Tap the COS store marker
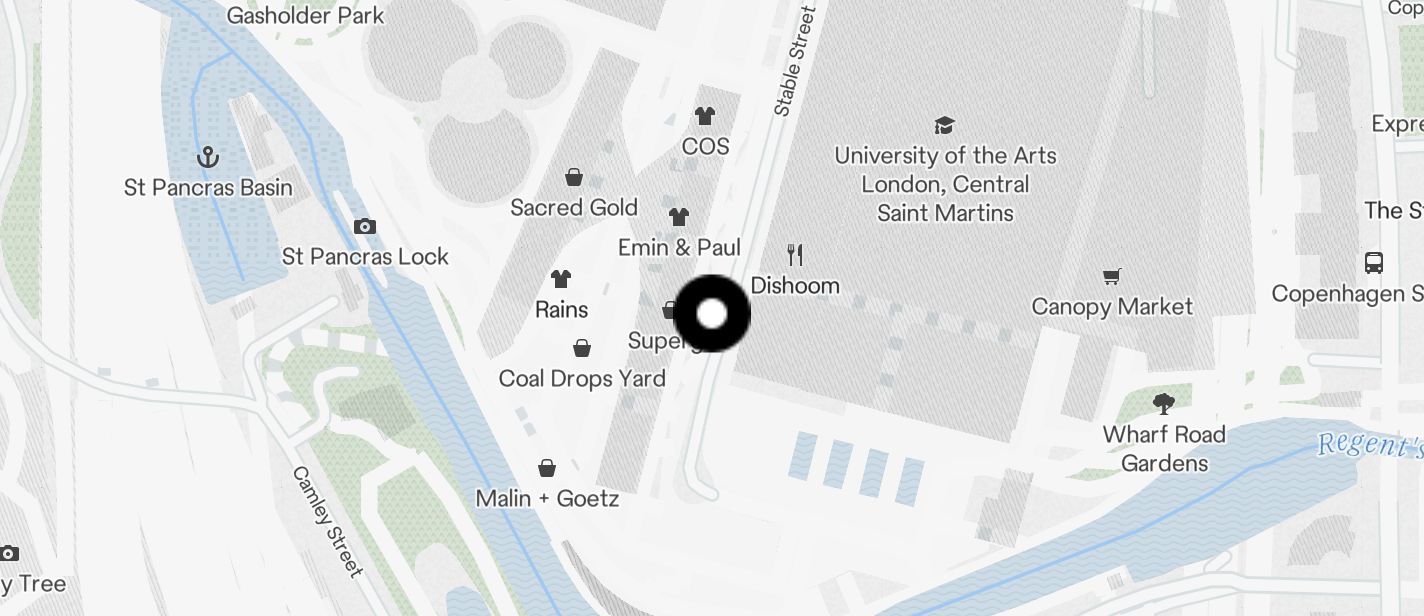This screenshot has width=1424, height=616. click(x=705, y=117)
